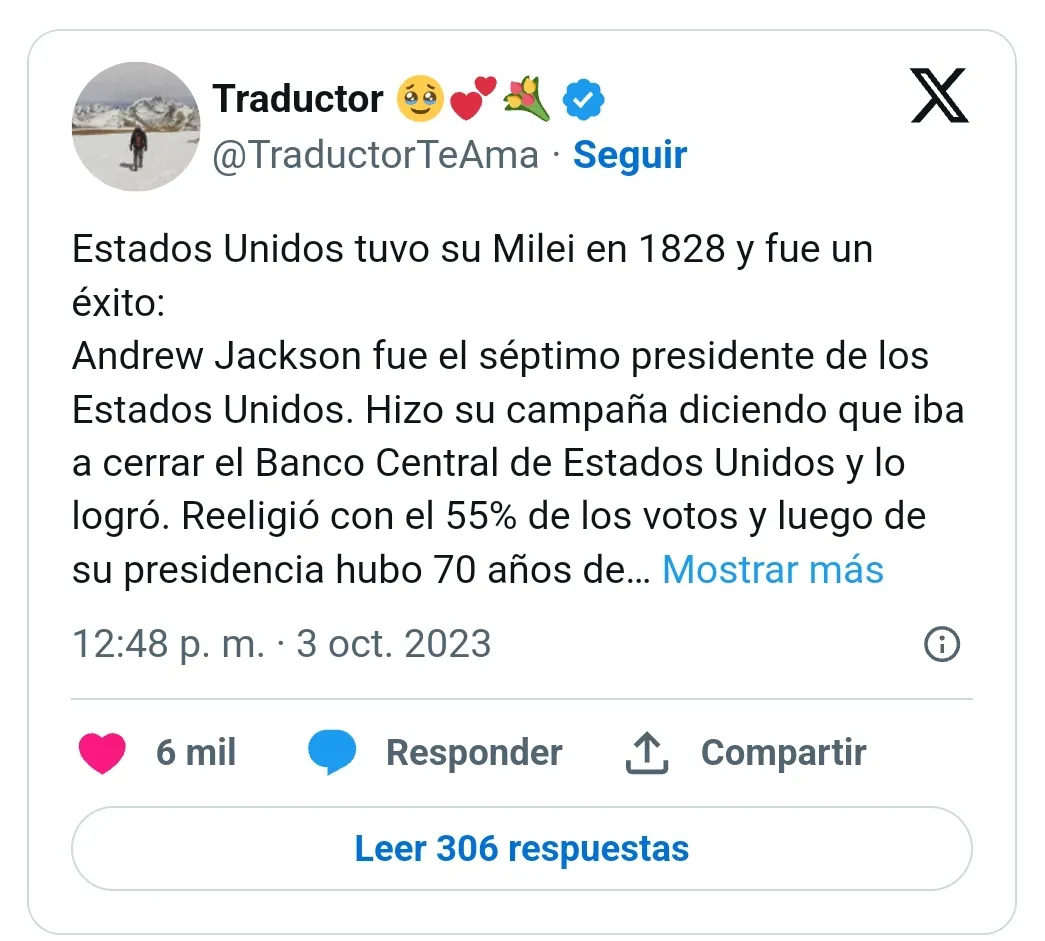This screenshot has height=941, width=1045.
Task: Open the X logo link
Action: [939, 96]
